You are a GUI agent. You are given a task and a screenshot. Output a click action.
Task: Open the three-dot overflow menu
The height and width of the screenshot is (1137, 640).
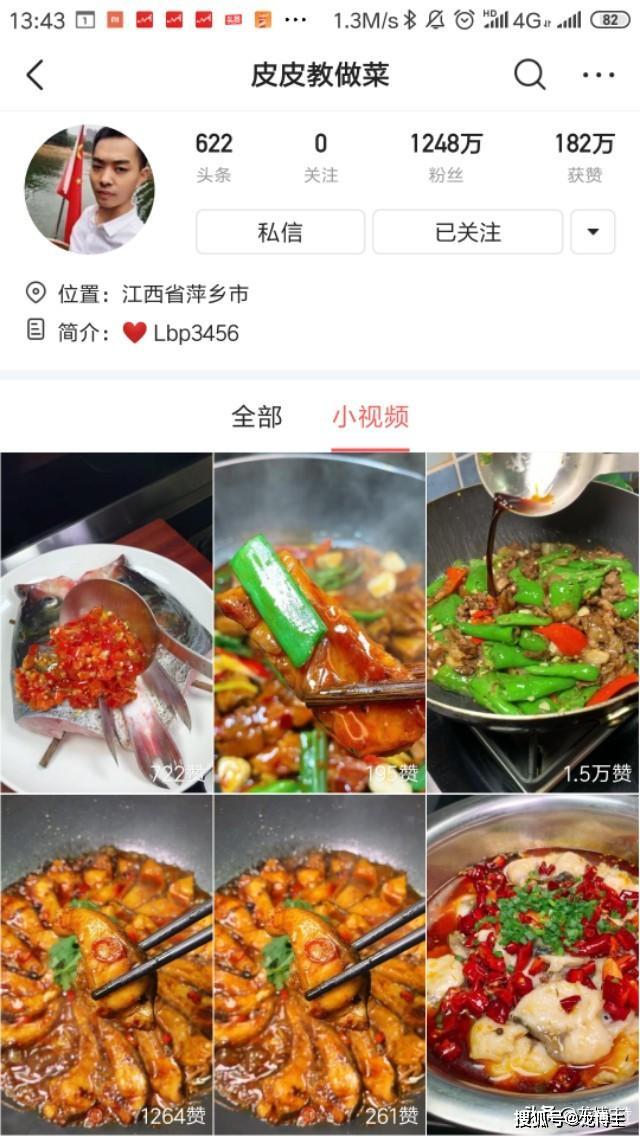598,75
